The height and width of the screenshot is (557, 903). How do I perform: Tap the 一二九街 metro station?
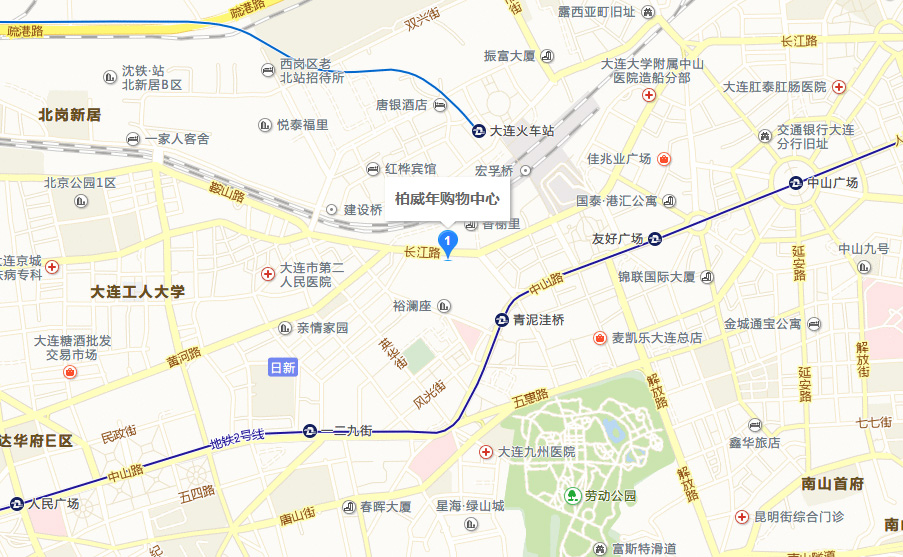point(310,430)
